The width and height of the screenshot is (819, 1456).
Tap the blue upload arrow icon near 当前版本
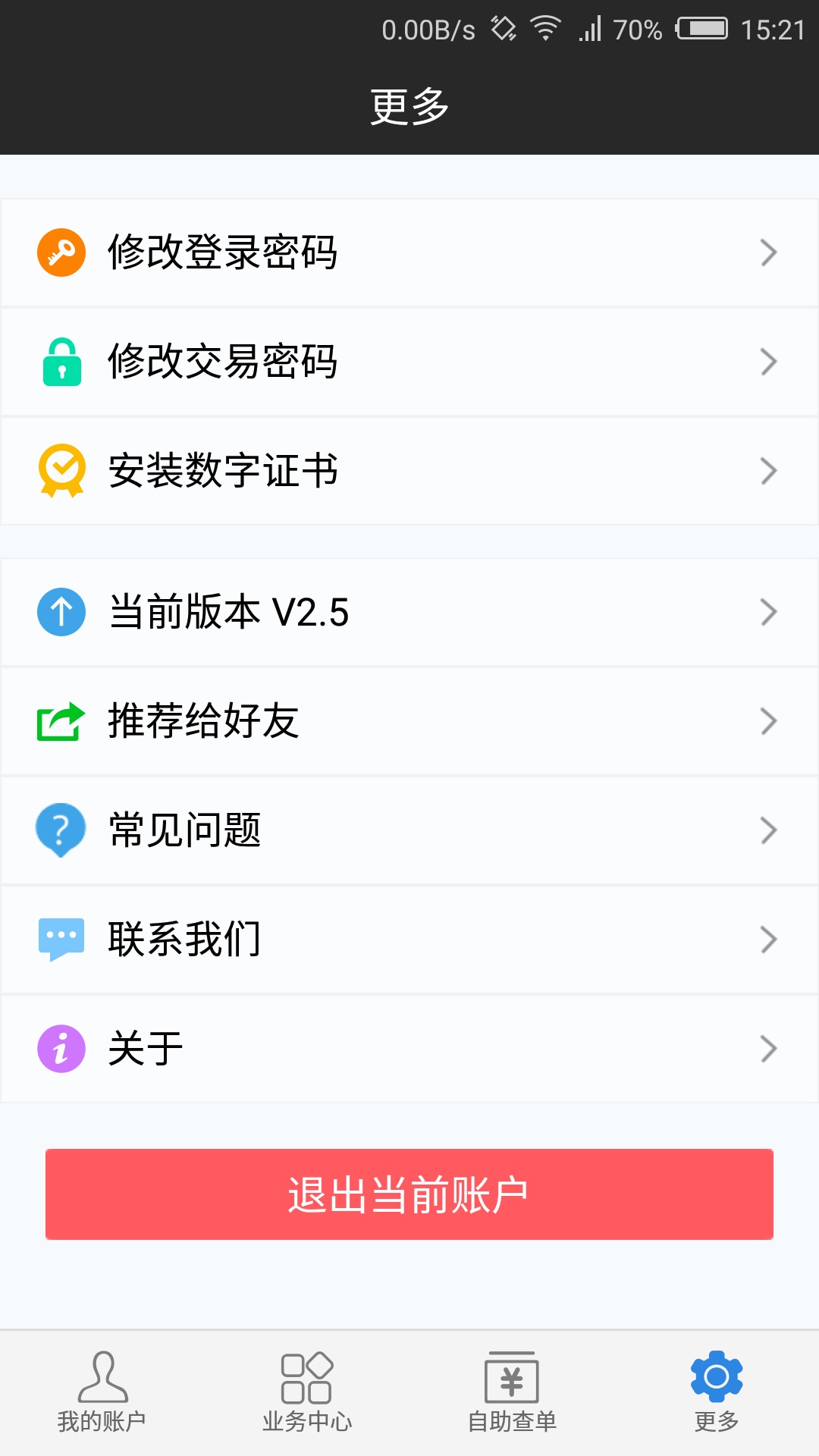(61, 613)
